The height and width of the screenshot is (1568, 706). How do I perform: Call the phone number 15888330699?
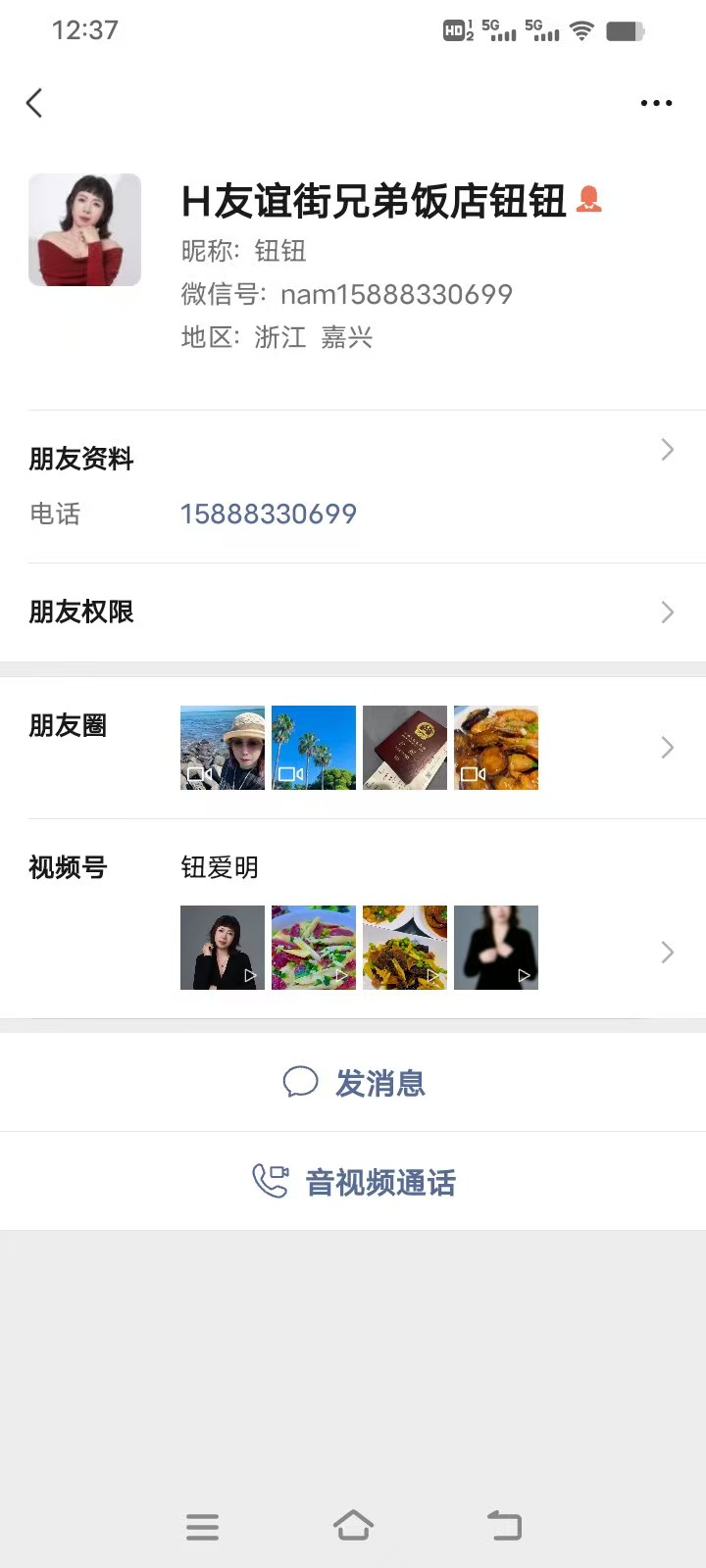click(x=268, y=514)
